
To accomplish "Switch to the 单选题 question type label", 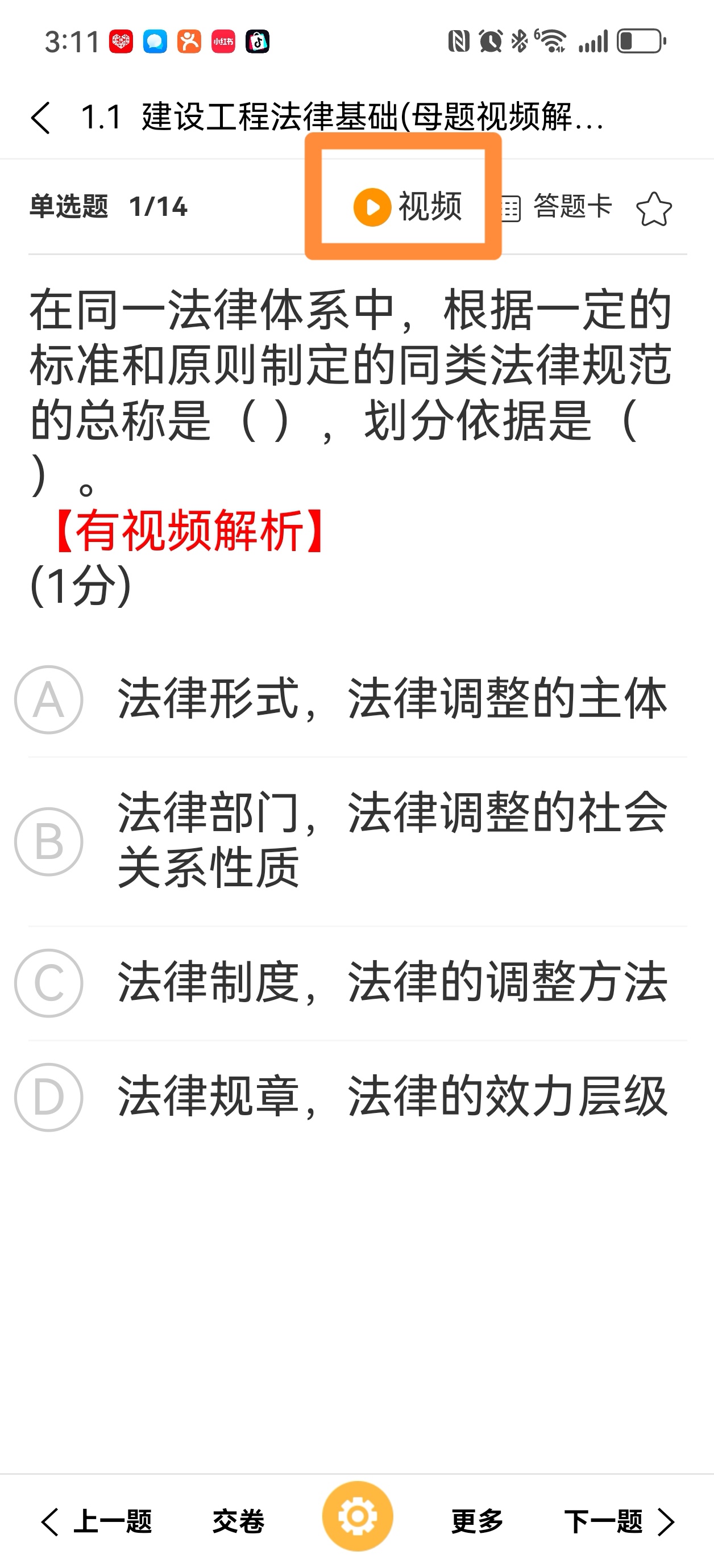I will 69,207.
